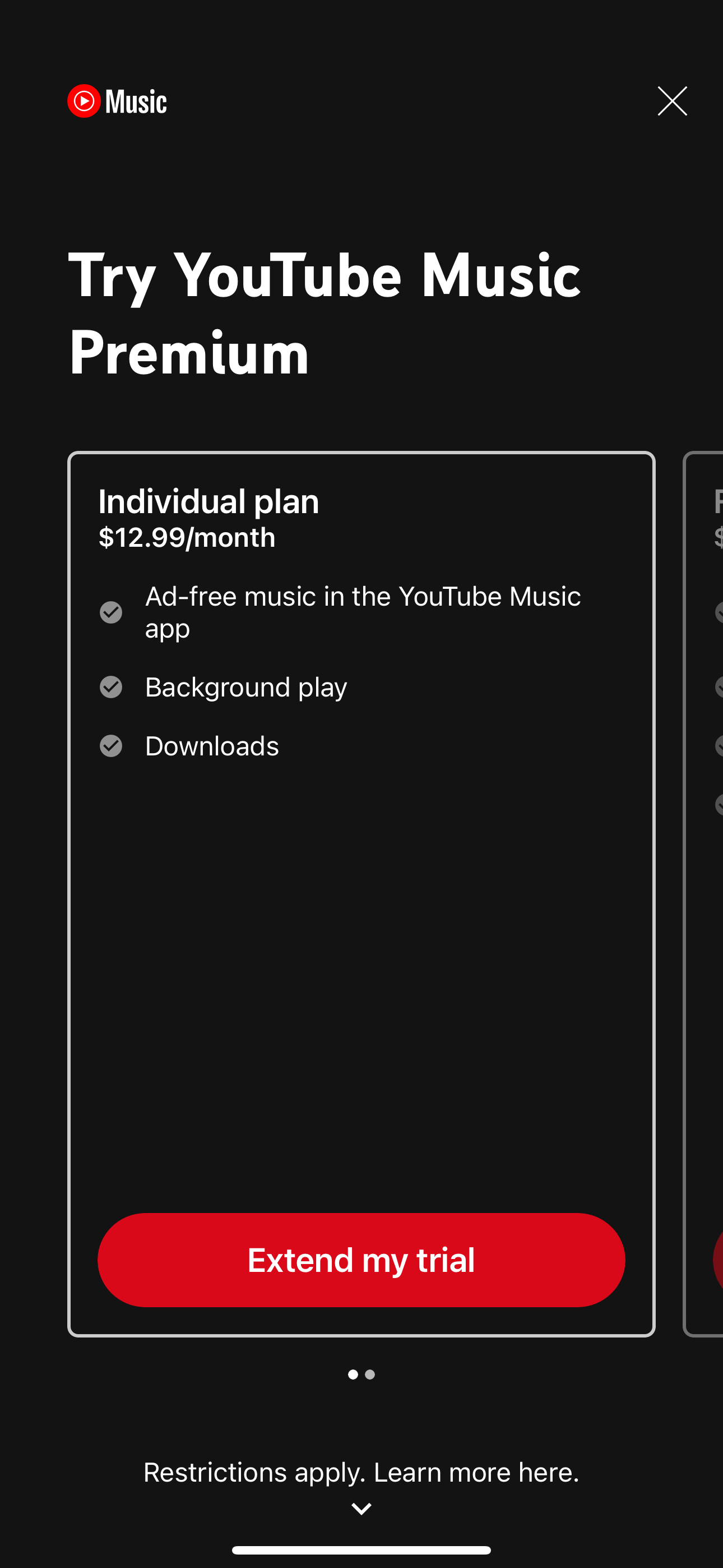Click the checkmark beside "Background play"
The image size is (723, 1568).
[x=111, y=686]
